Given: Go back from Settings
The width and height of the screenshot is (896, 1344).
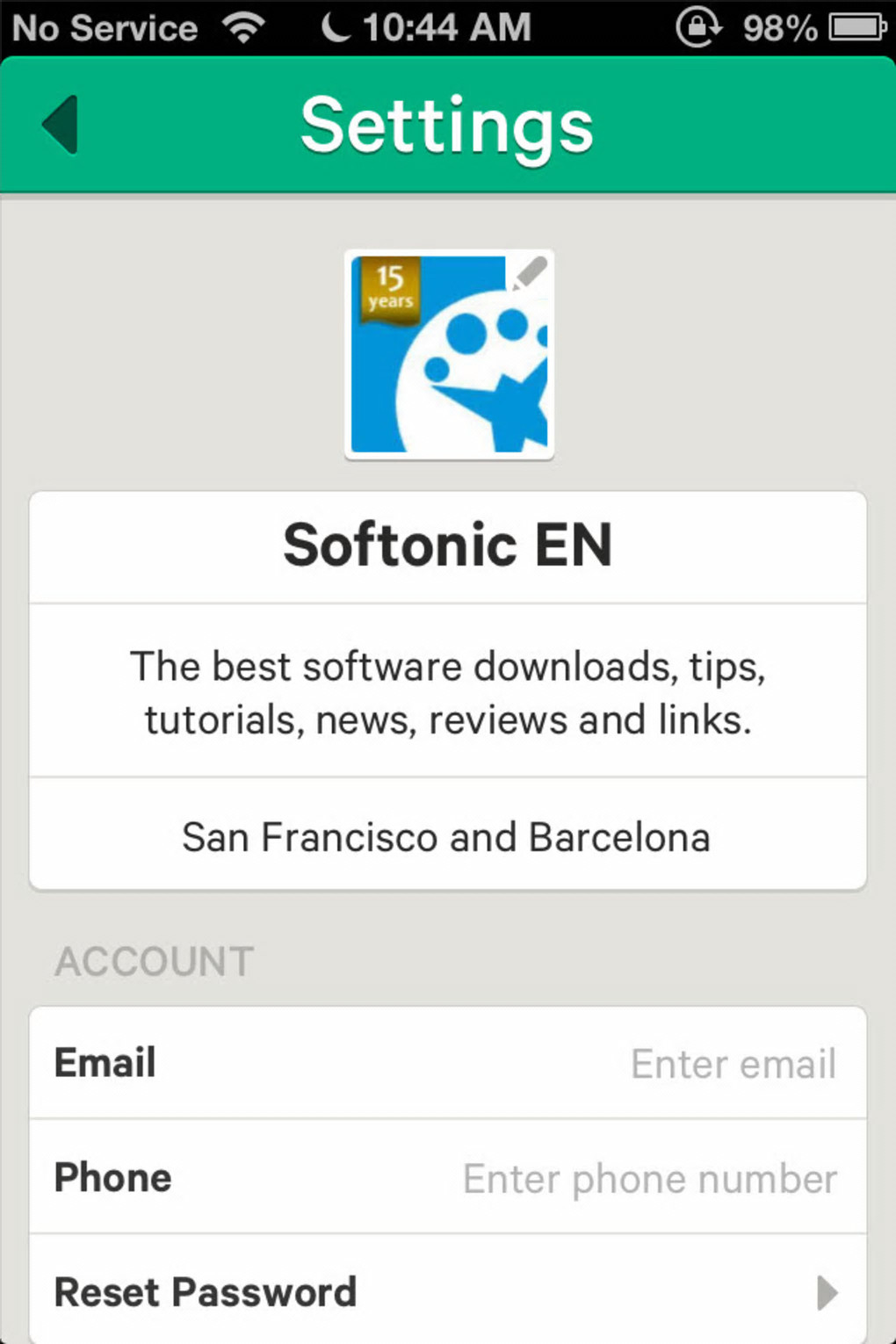Looking at the screenshot, I should point(60,125).
